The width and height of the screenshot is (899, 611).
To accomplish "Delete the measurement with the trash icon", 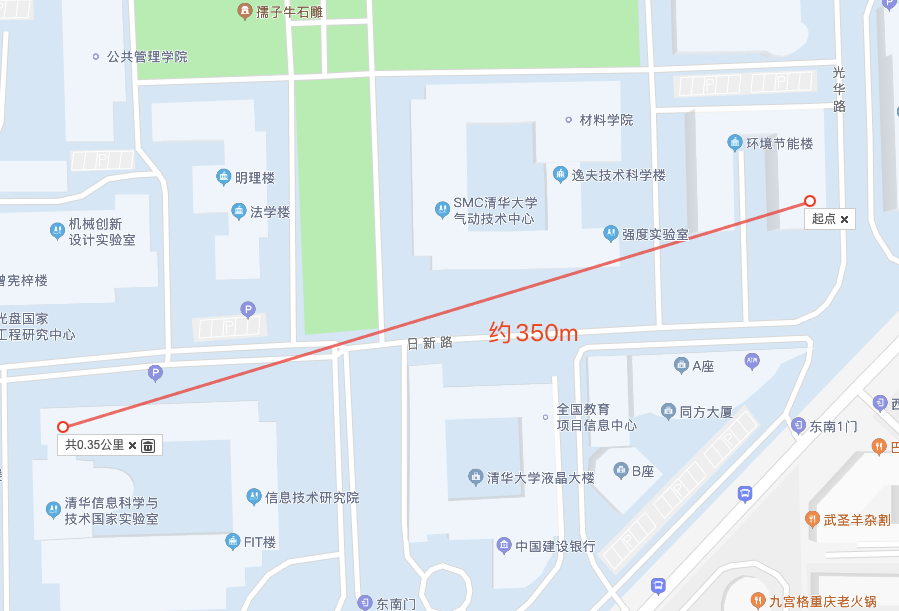I will (x=148, y=445).
